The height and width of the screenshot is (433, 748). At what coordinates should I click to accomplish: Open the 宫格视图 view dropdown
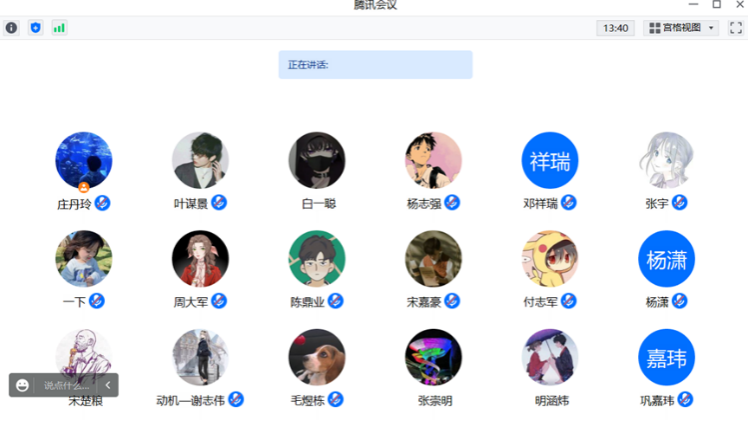coord(681,28)
